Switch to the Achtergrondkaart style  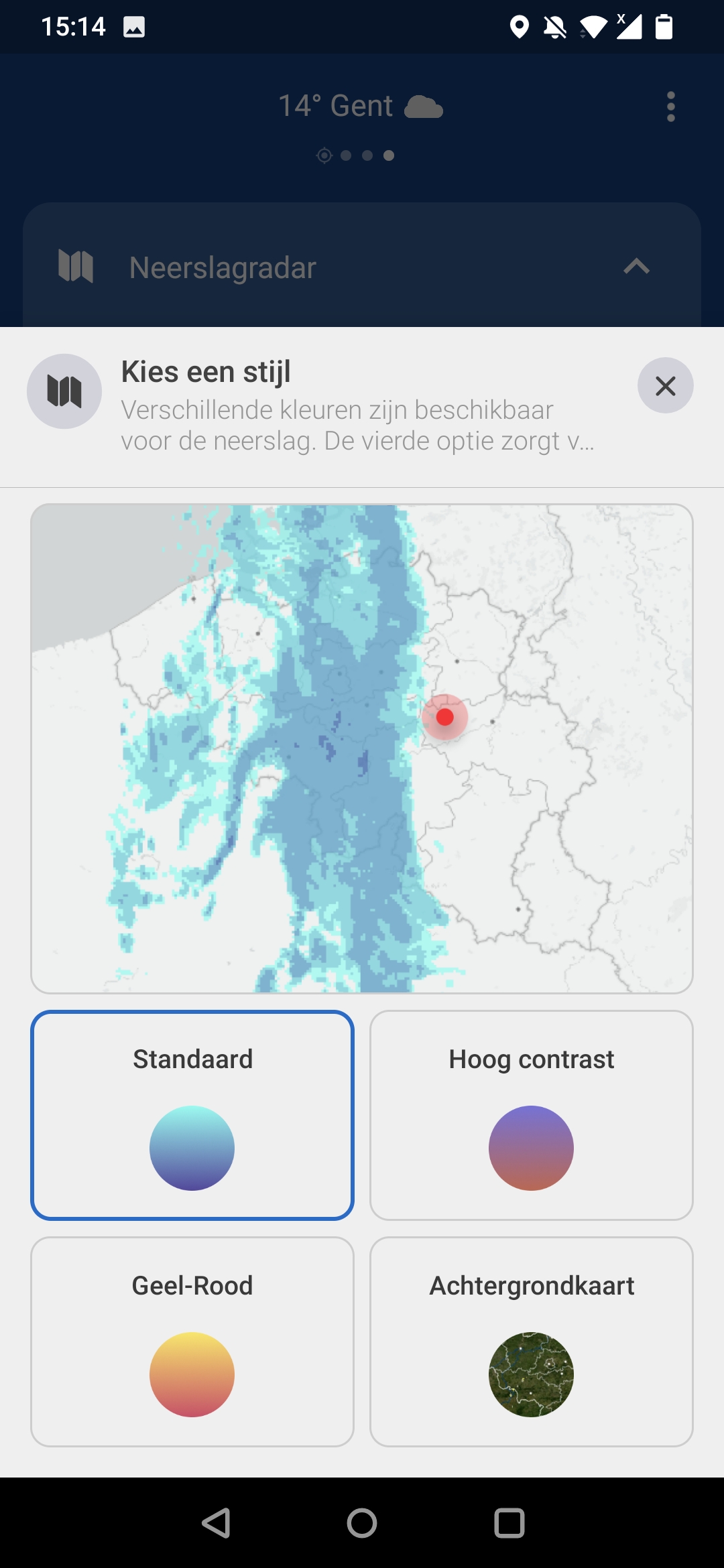pos(531,1342)
